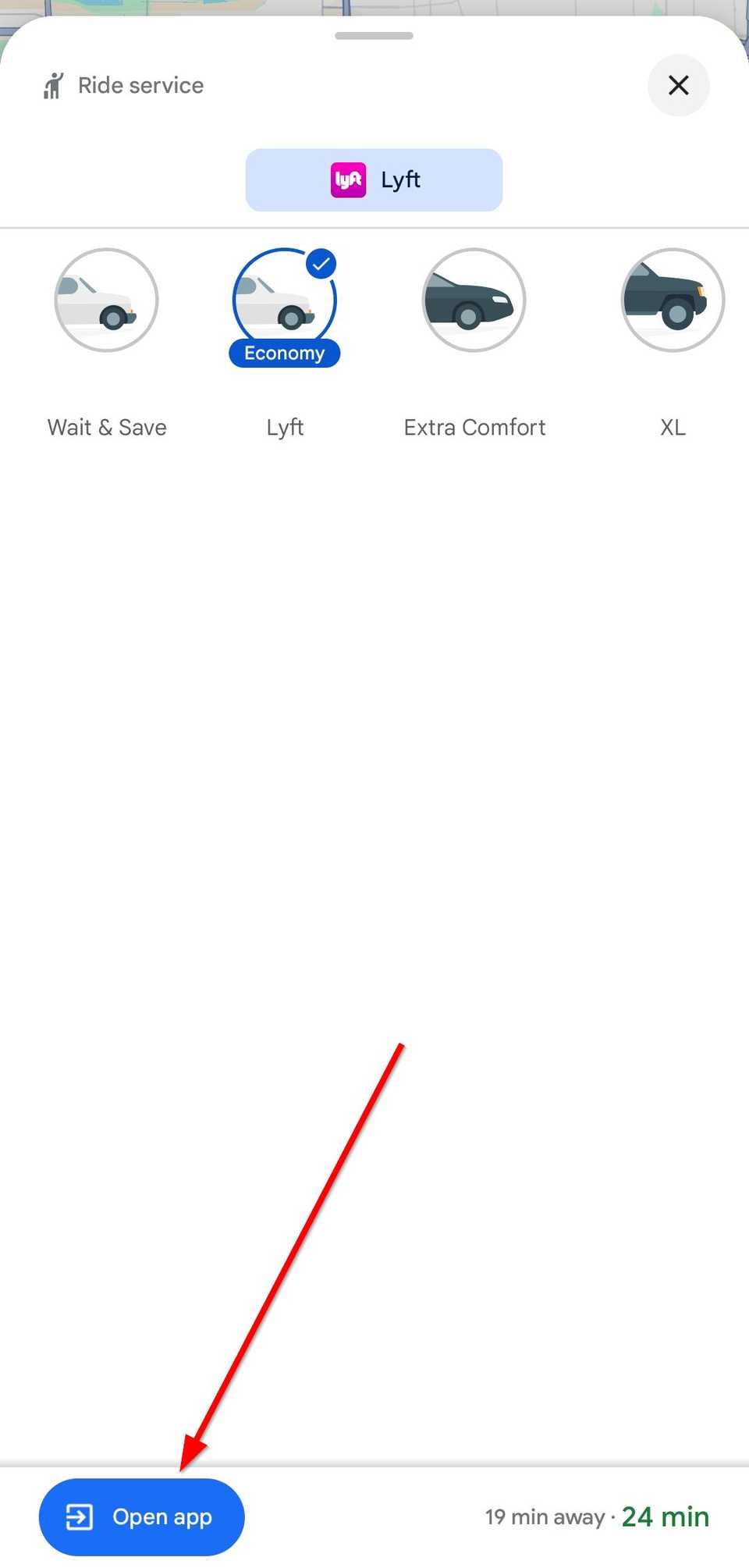Tap the blue checkmark on selected ride
This screenshot has height=1568, width=749.
(x=320, y=265)
